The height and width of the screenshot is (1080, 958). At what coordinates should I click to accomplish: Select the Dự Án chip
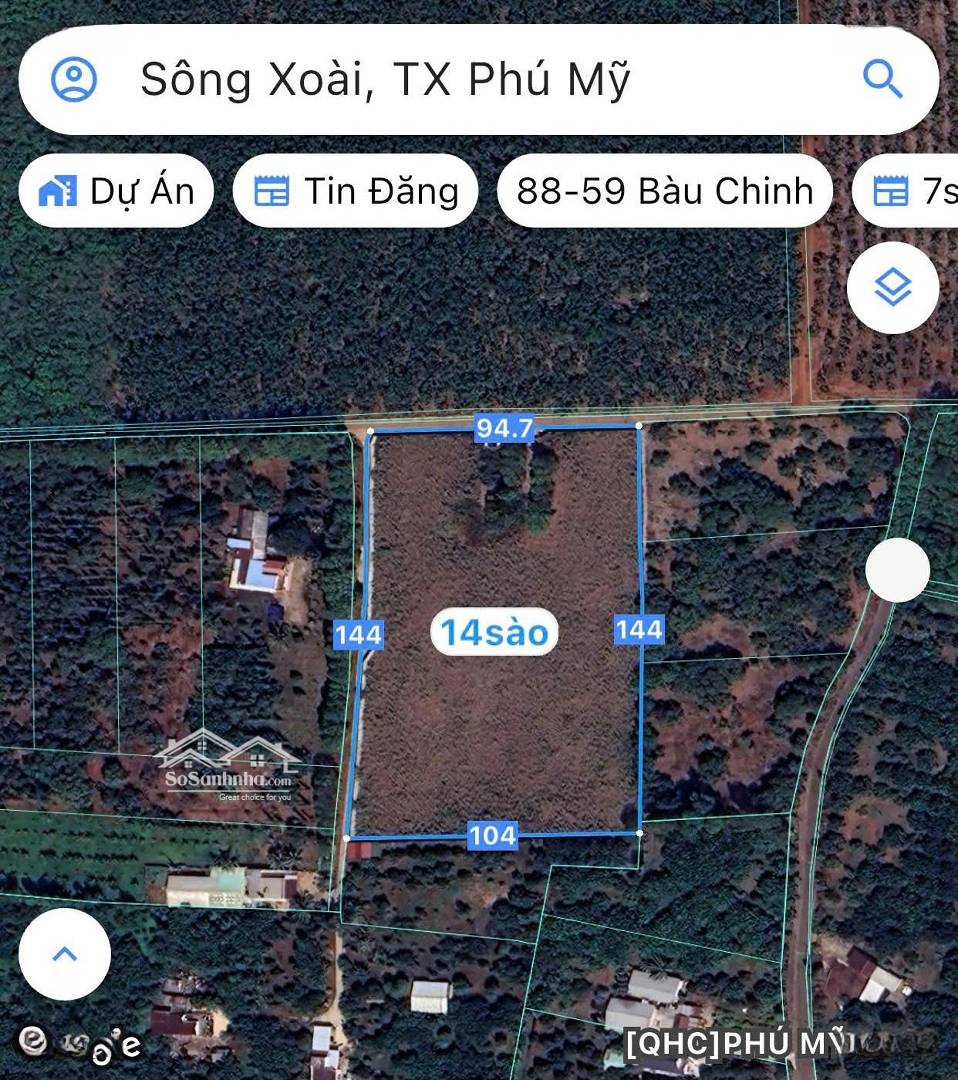[x=116, y=191]
